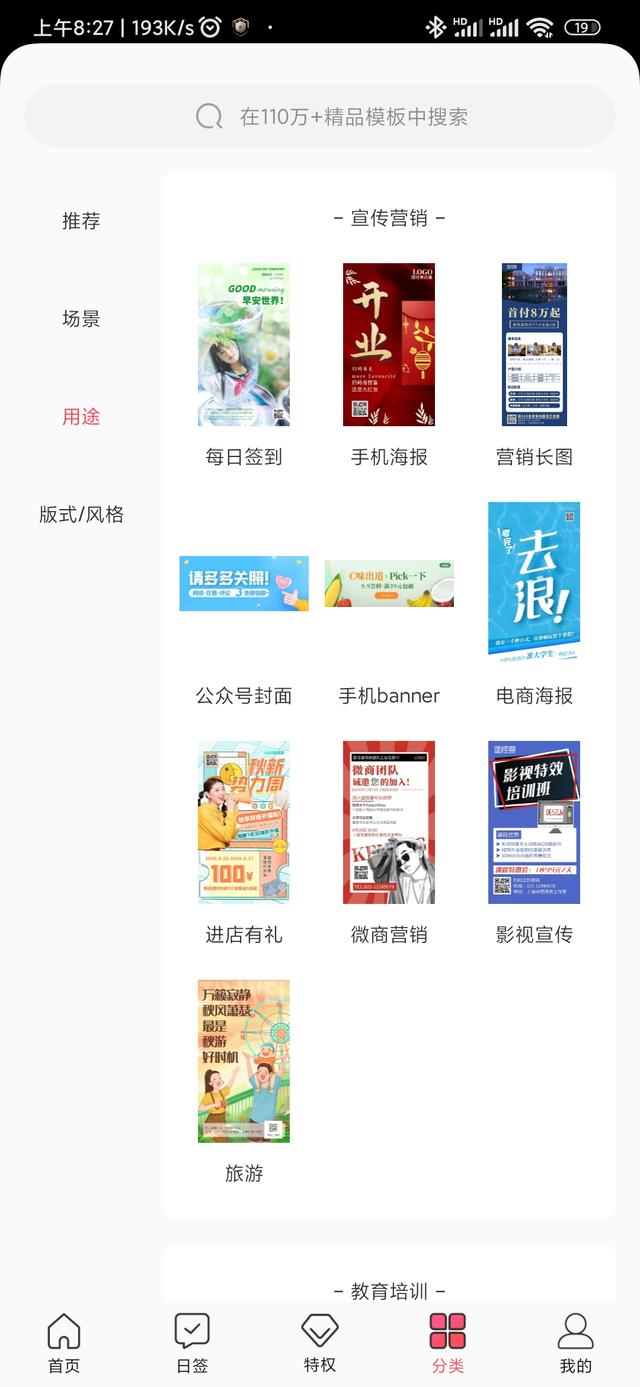Open the 版式/风格 side category

[81, 515]
